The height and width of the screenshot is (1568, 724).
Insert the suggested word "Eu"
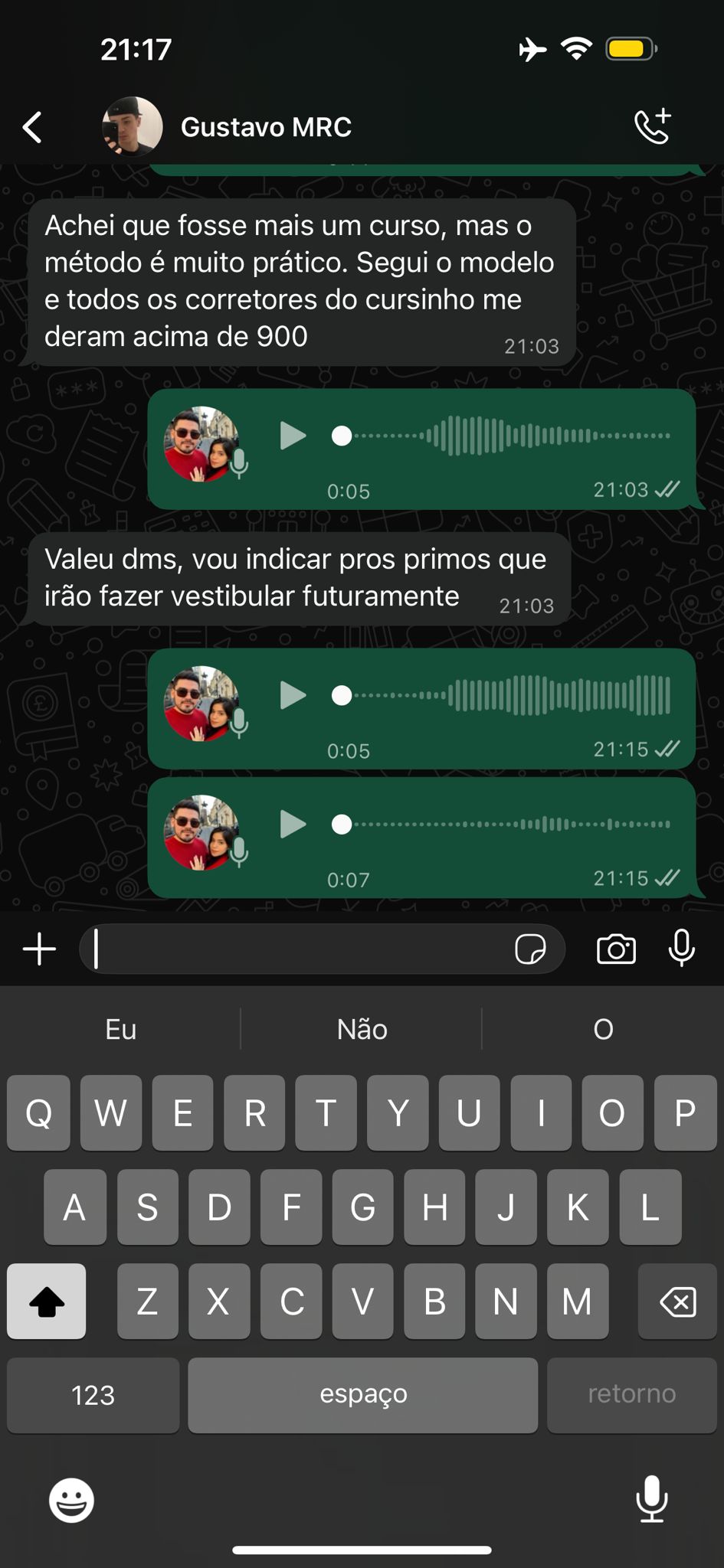120,1029
